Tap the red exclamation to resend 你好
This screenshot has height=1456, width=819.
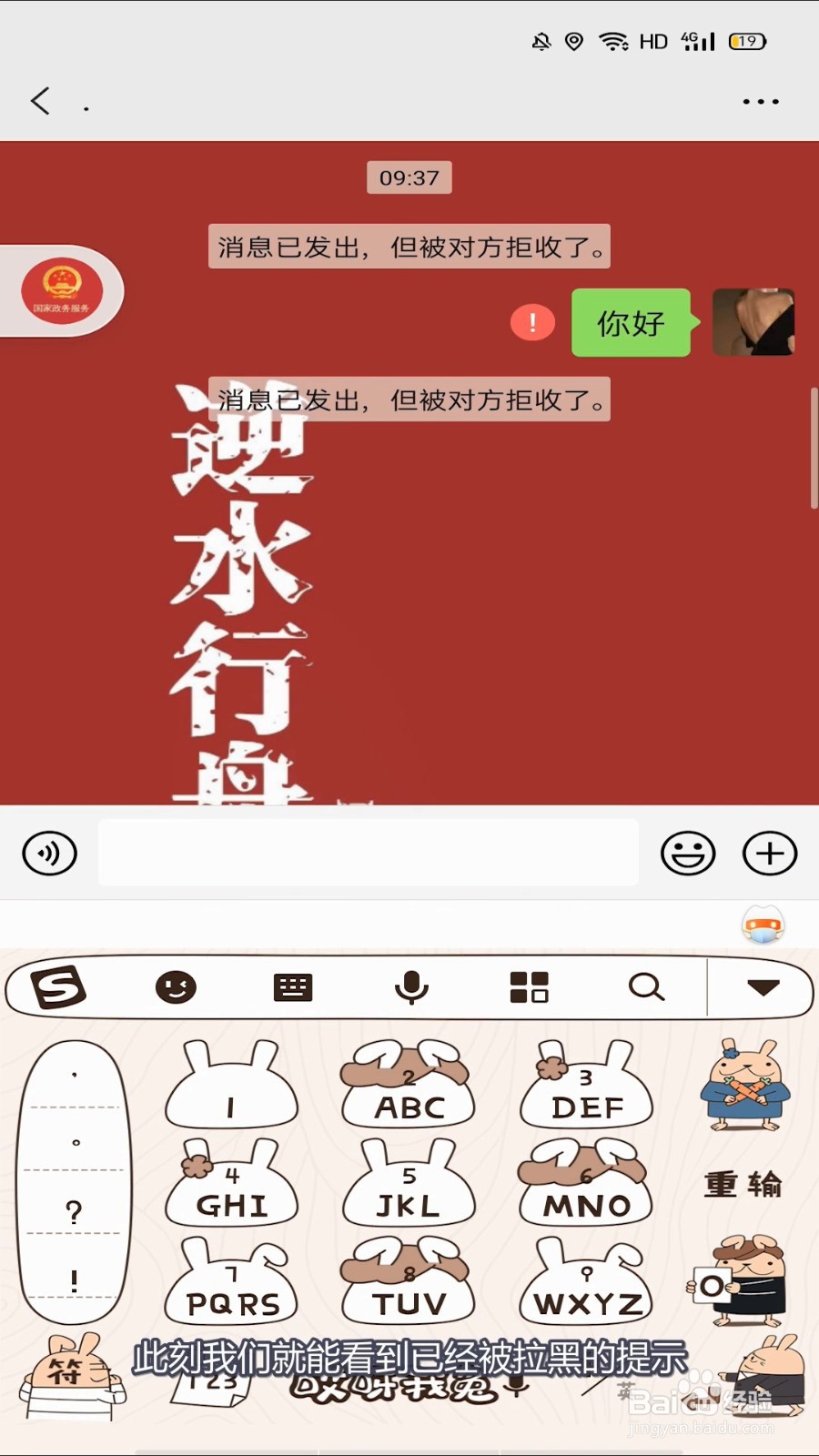pos(532,323)
